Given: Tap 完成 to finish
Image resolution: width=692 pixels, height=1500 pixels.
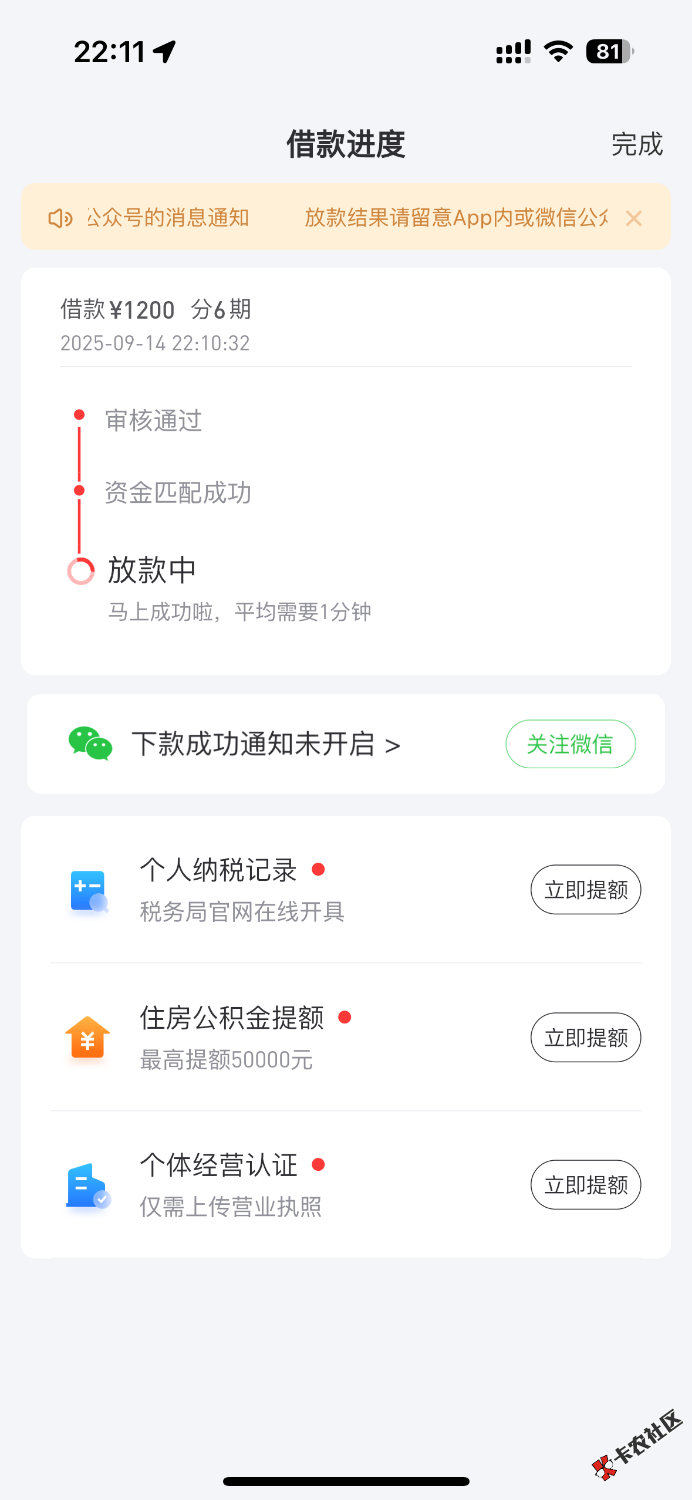Looking at the screenshot, I should pos(637,144).
